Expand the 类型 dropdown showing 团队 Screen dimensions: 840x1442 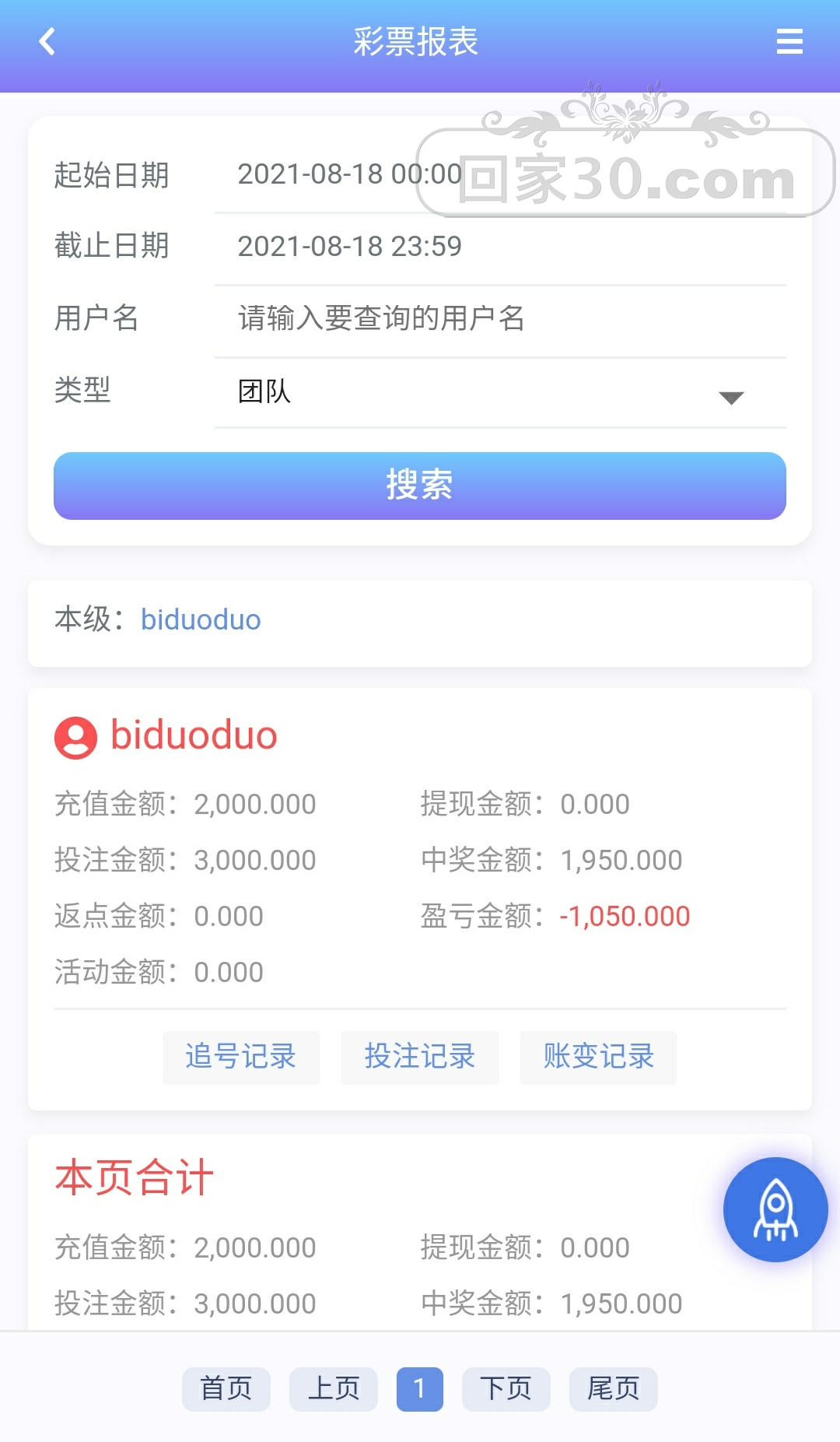(499, 391)
